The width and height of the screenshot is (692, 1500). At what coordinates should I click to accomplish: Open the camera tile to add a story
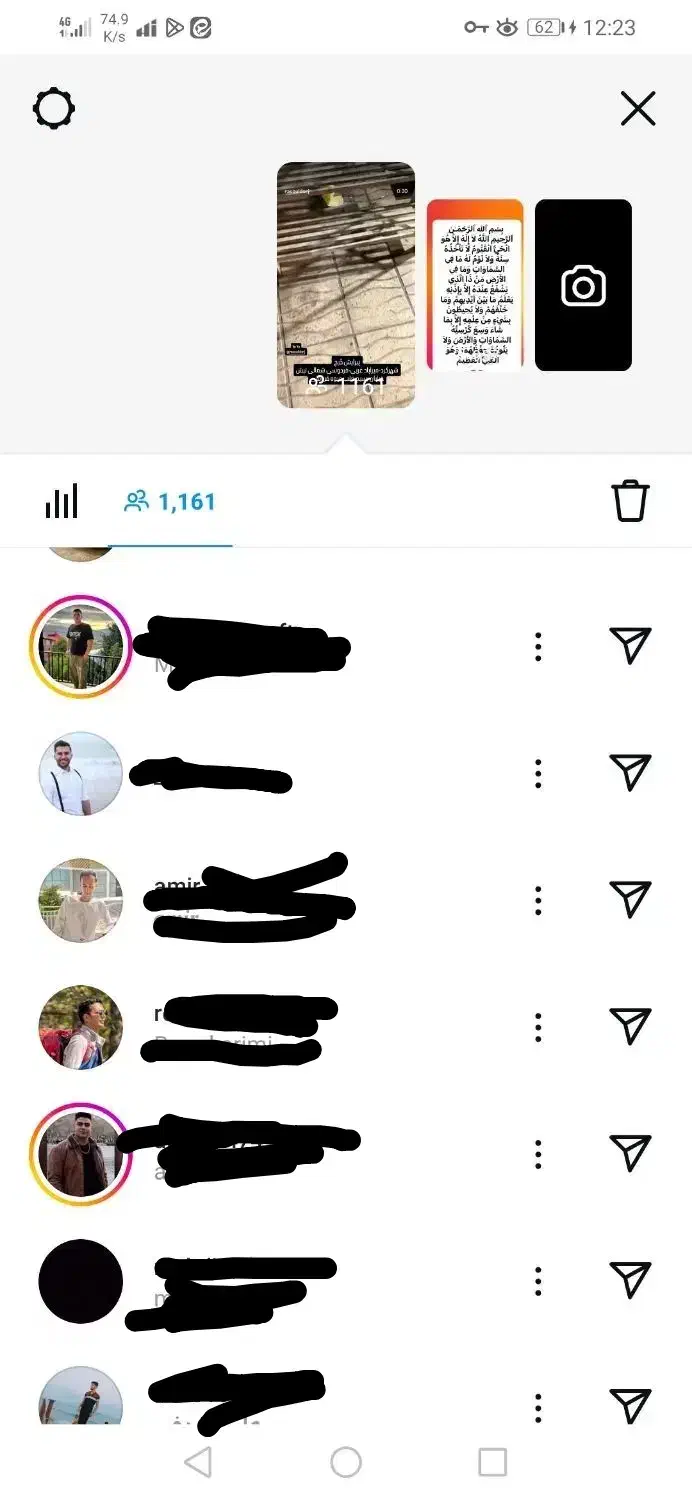click(583, 286)
